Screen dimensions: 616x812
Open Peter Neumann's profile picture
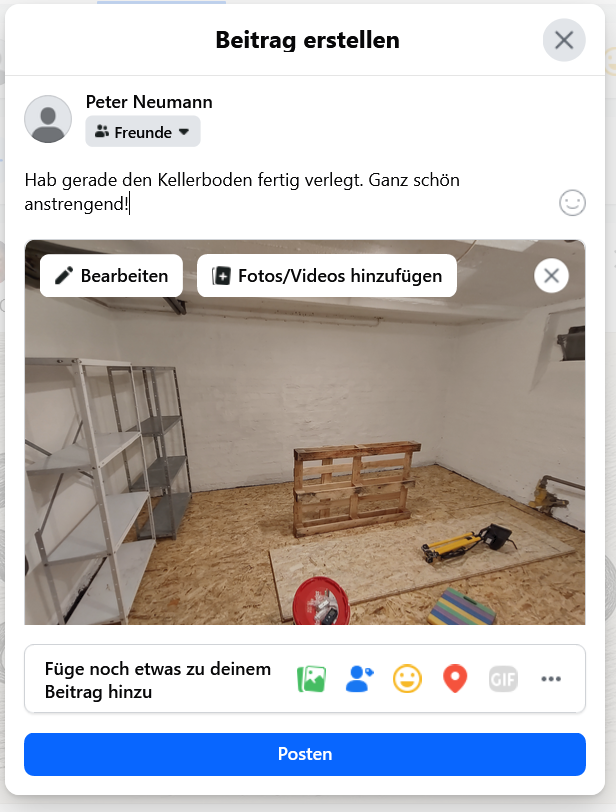[x=48, y=119]
